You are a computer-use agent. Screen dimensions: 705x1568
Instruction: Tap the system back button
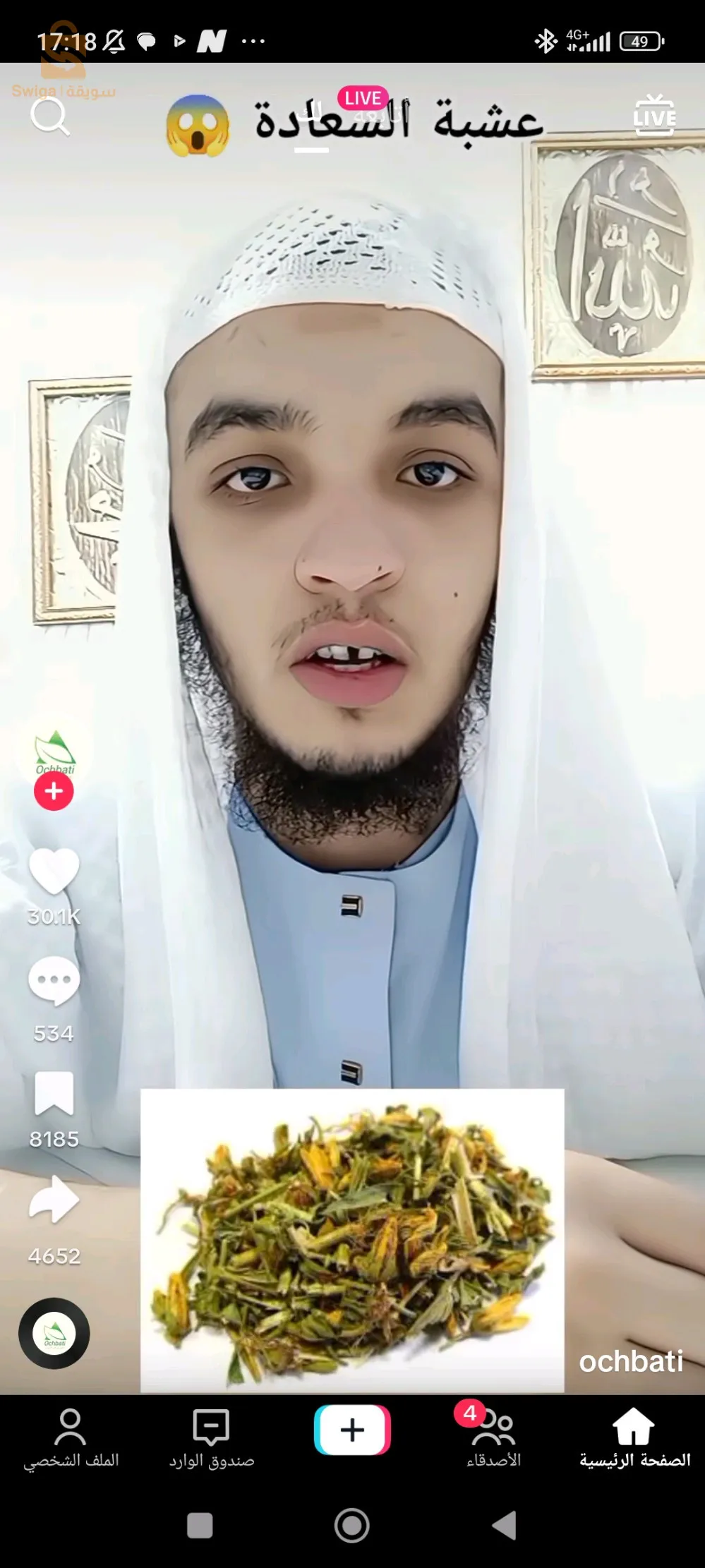tap(505, 1525)
